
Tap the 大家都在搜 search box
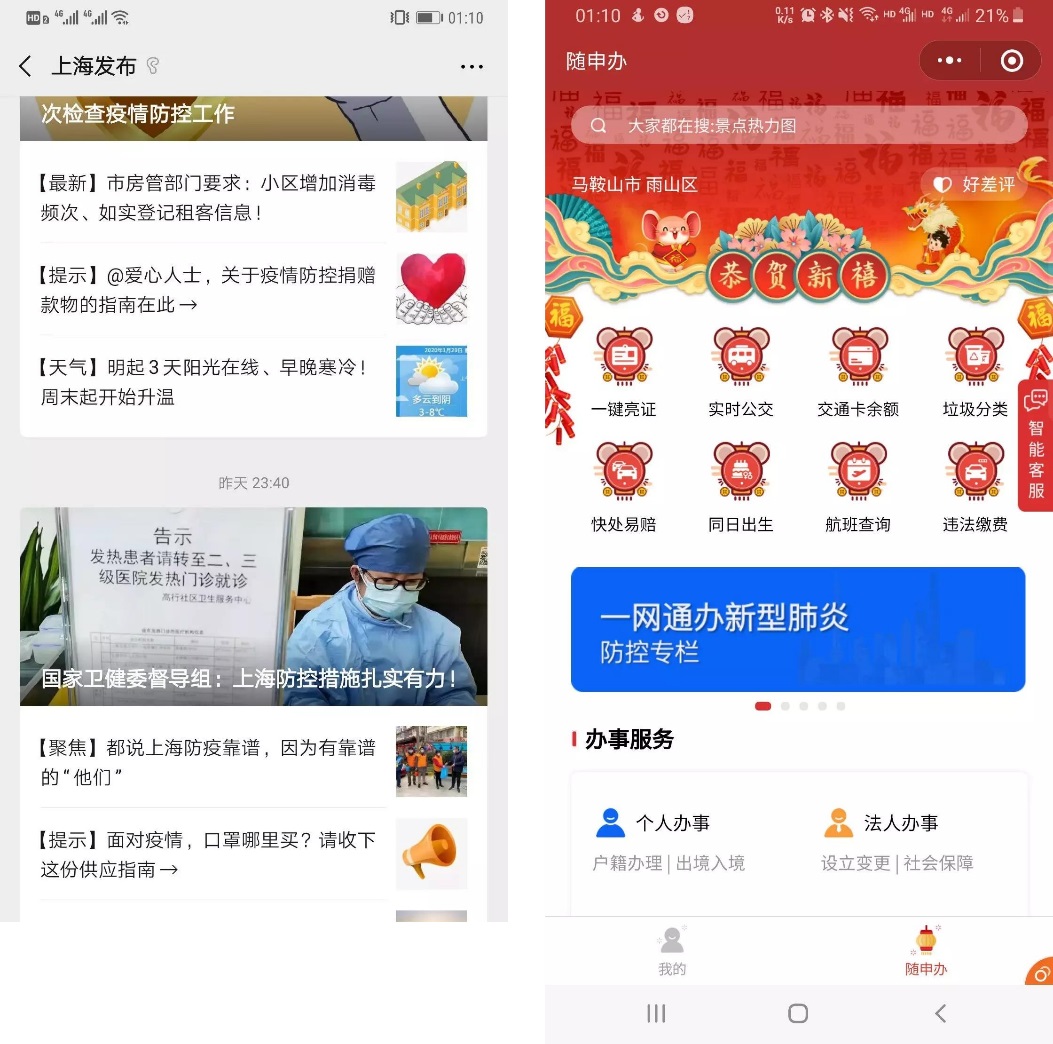[798, 126]
